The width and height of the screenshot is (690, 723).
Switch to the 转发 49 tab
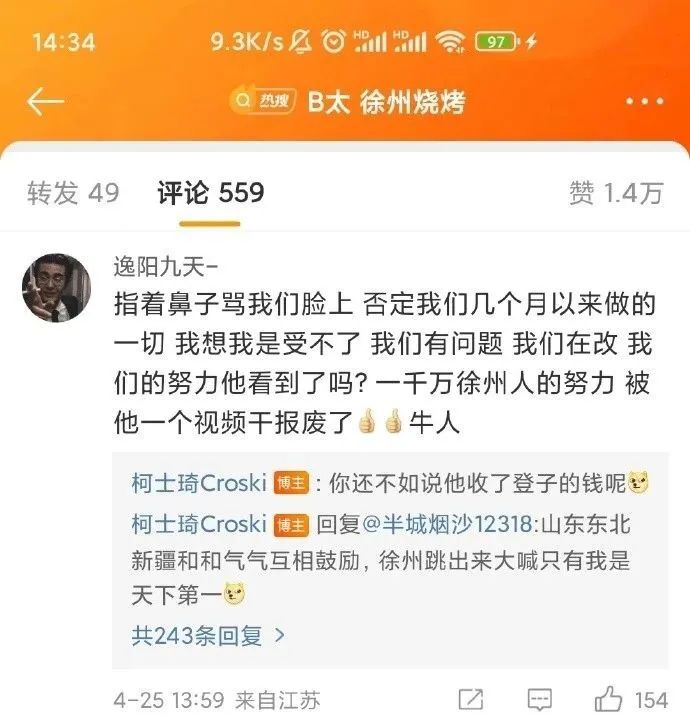click(73, 193)
